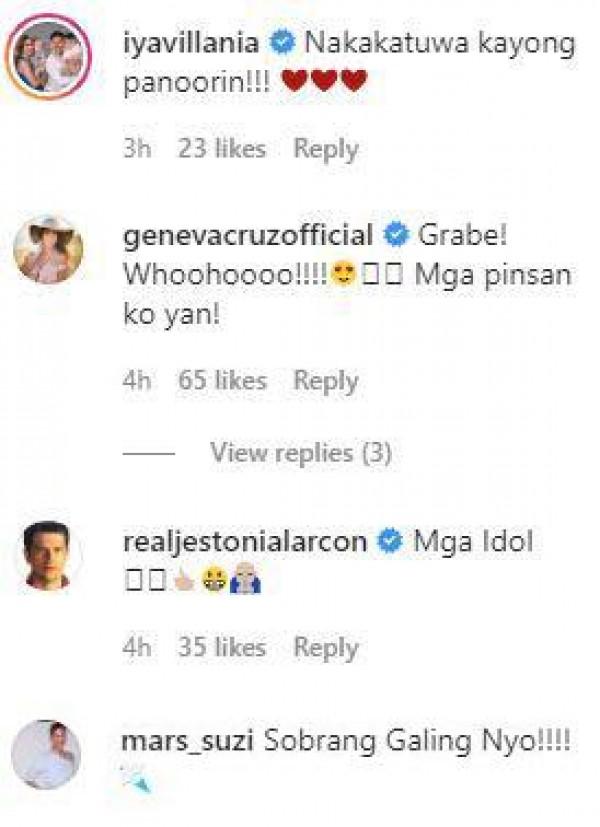
Task: See the 23 likes on iyavillania's comment
Action: [222, 149]
